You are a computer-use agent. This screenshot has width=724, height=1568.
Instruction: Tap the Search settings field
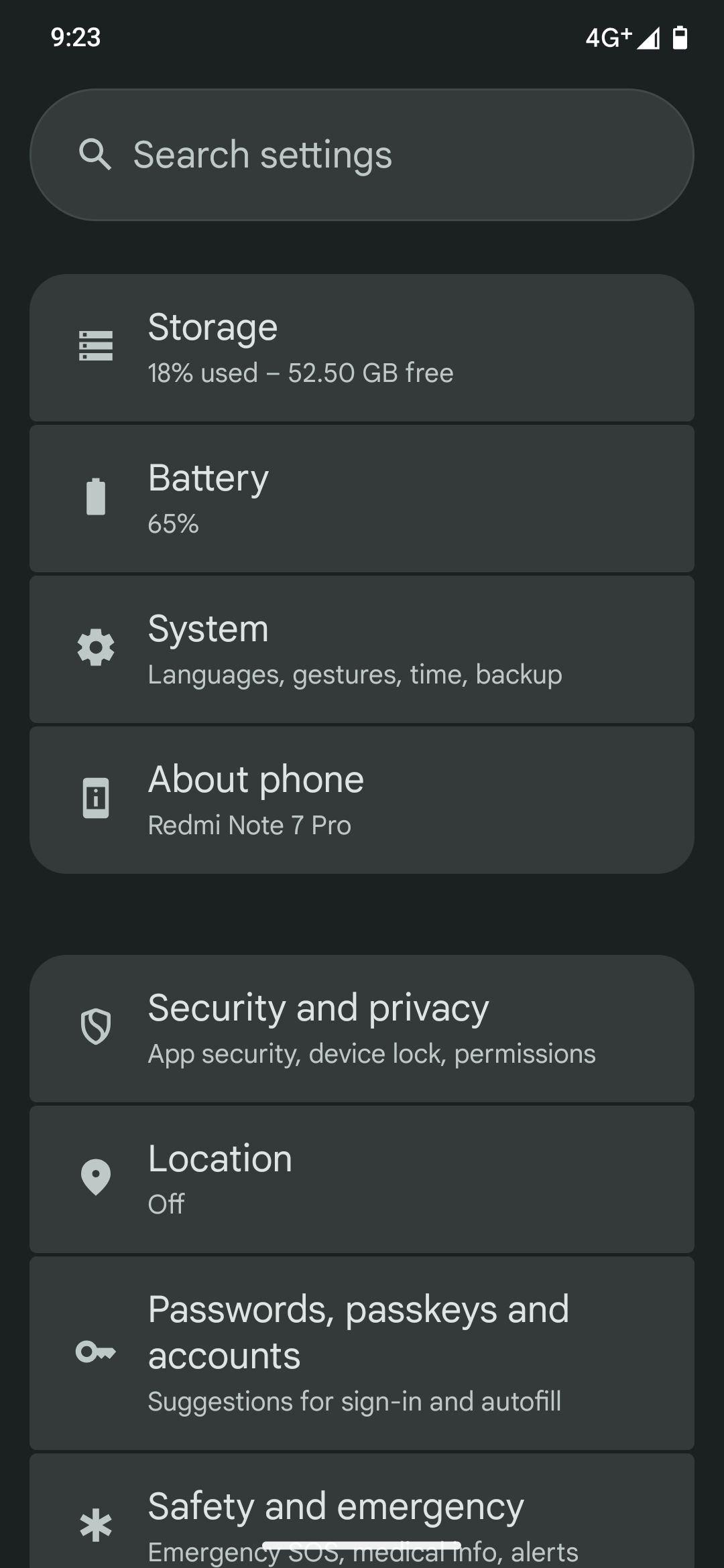pyautogui.click(x=362, y=155)
